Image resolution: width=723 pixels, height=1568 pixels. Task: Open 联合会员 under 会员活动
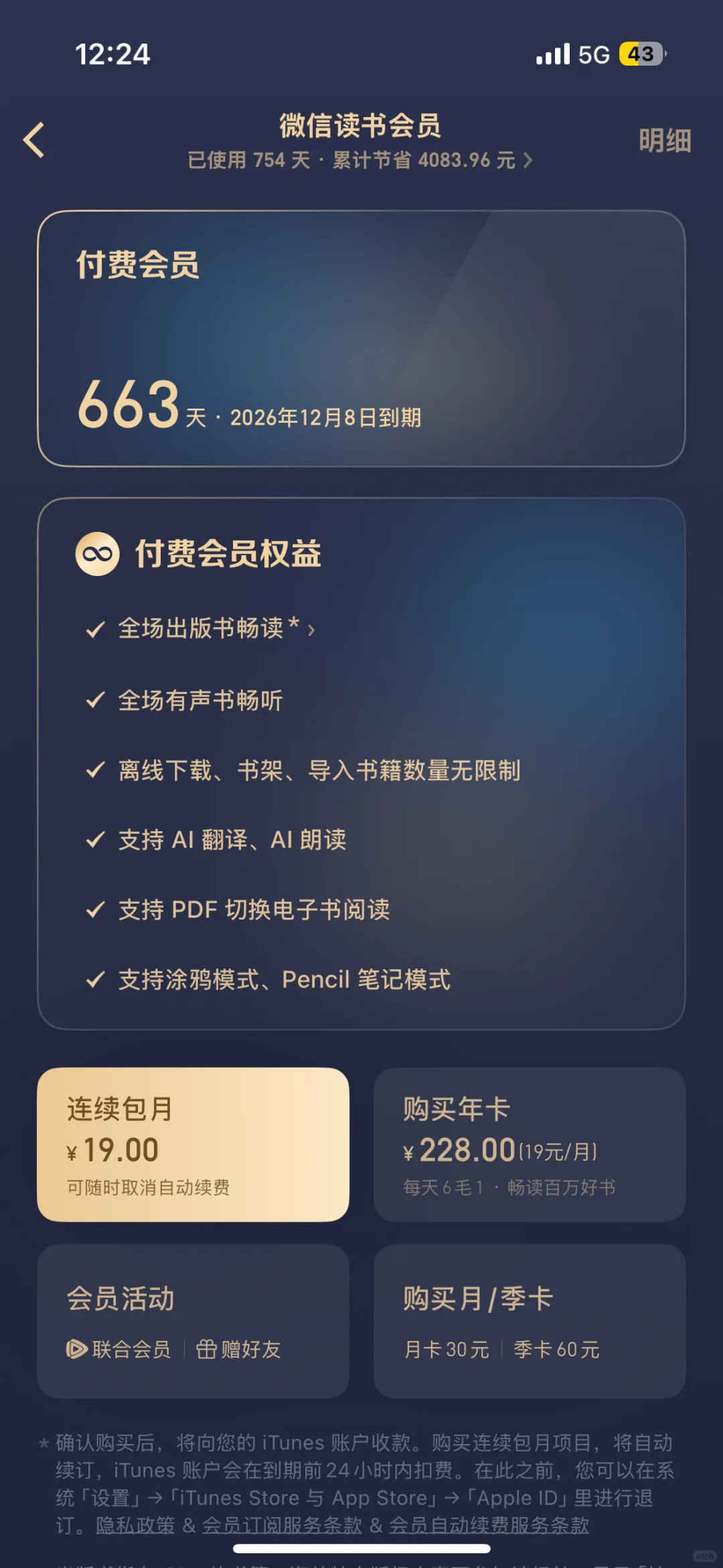point(118,1349)
